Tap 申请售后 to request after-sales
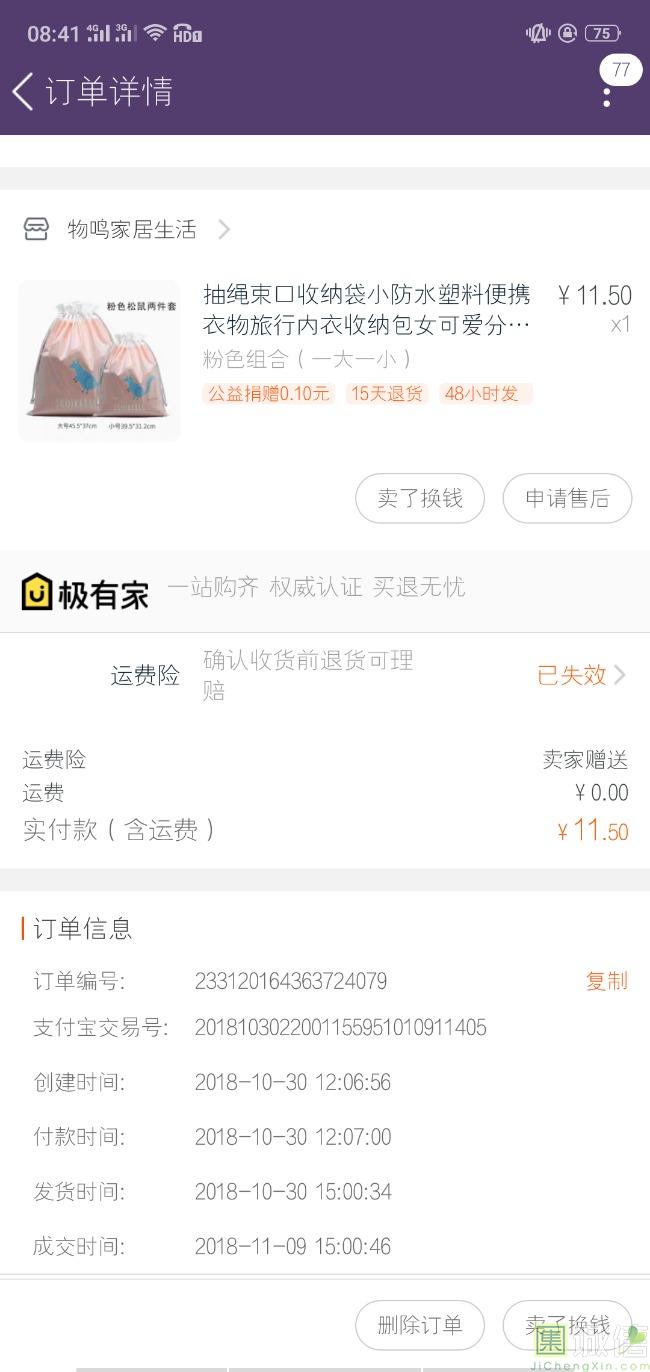The height and width of the screenshot is (1372, 650). click(x=567, y=498)
